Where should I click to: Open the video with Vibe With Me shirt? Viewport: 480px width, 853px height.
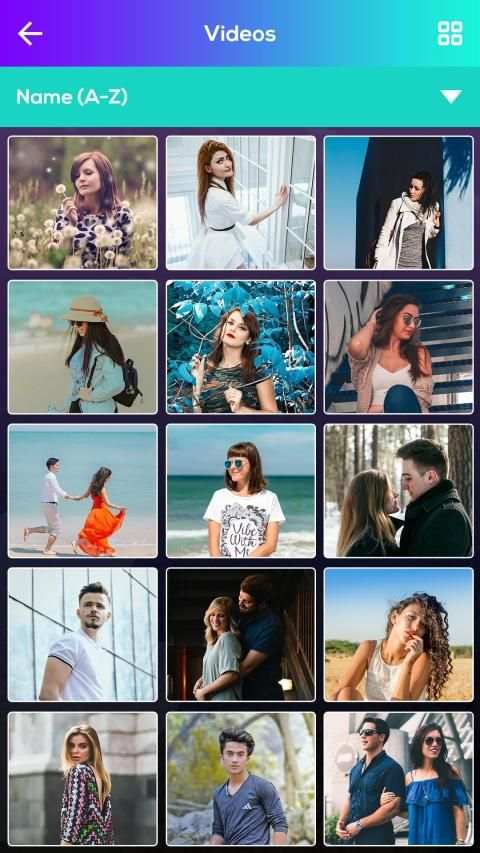pyautogui.click(x=241, y=491)
